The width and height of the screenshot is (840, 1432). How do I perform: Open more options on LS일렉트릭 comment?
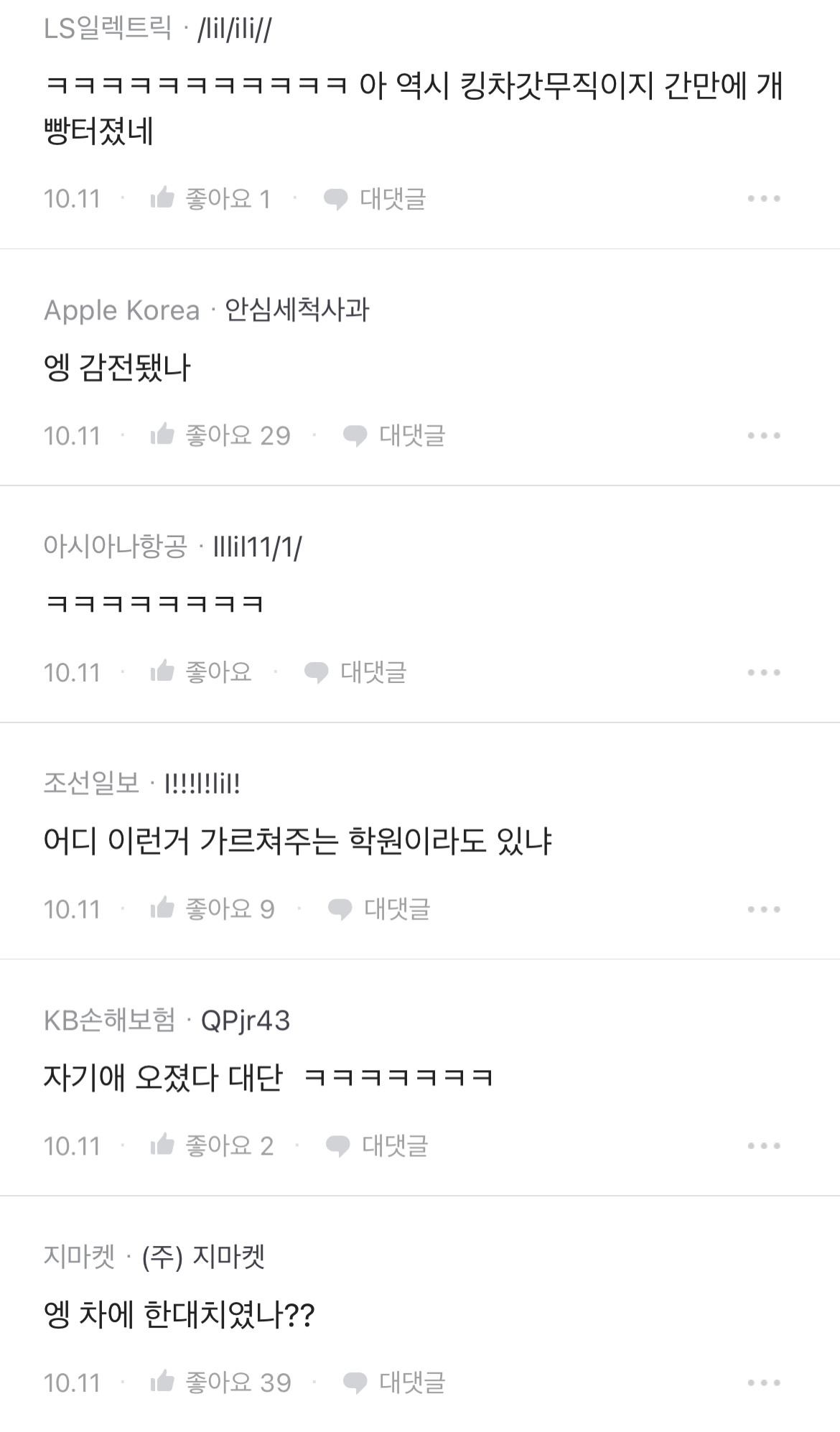(x=764, y=198)
